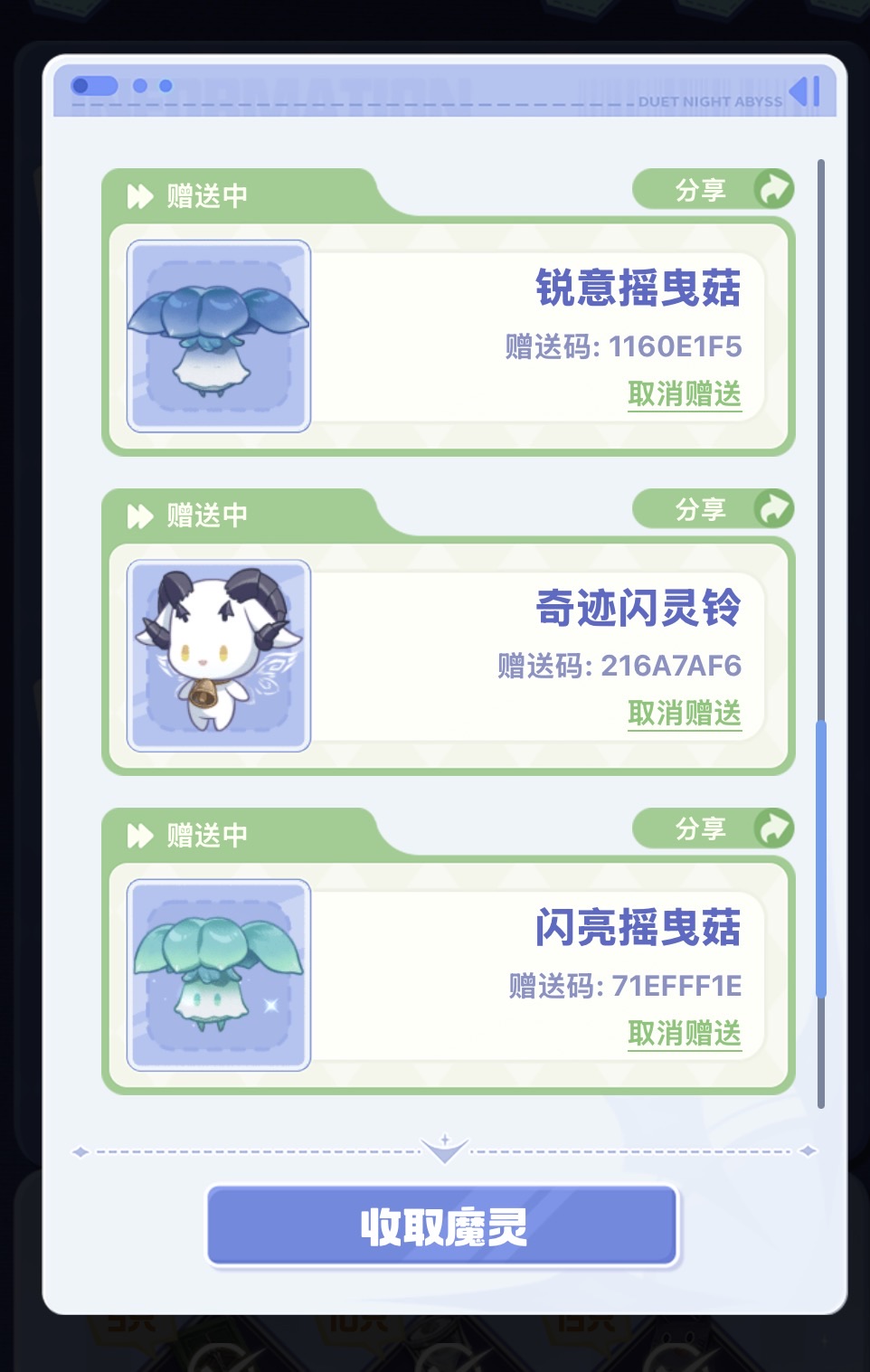Cancel gifting of 奇迹闪灵铃
The width and height of the screenshot is (870, 1372).
[x=685, y=714]
